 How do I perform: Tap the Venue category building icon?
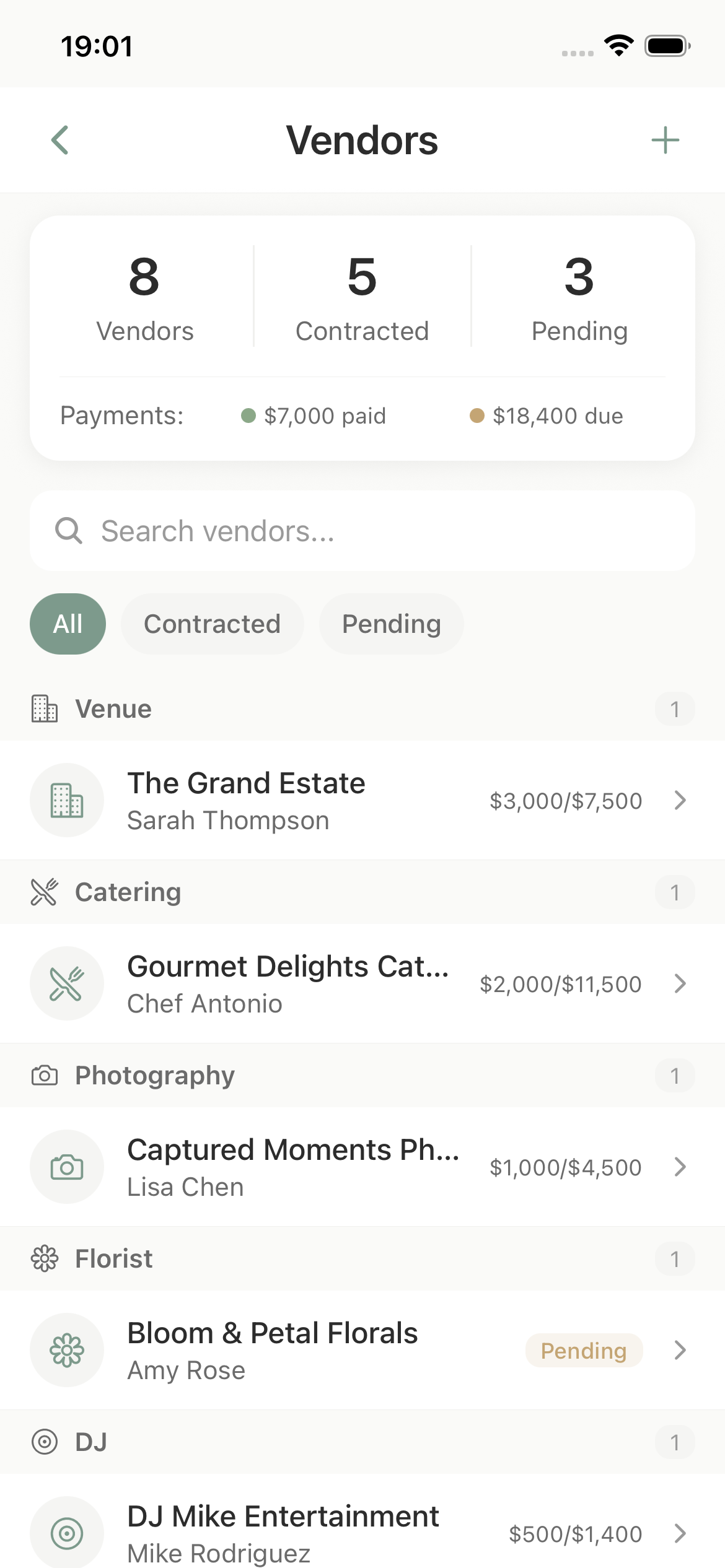tap(43, 708)
